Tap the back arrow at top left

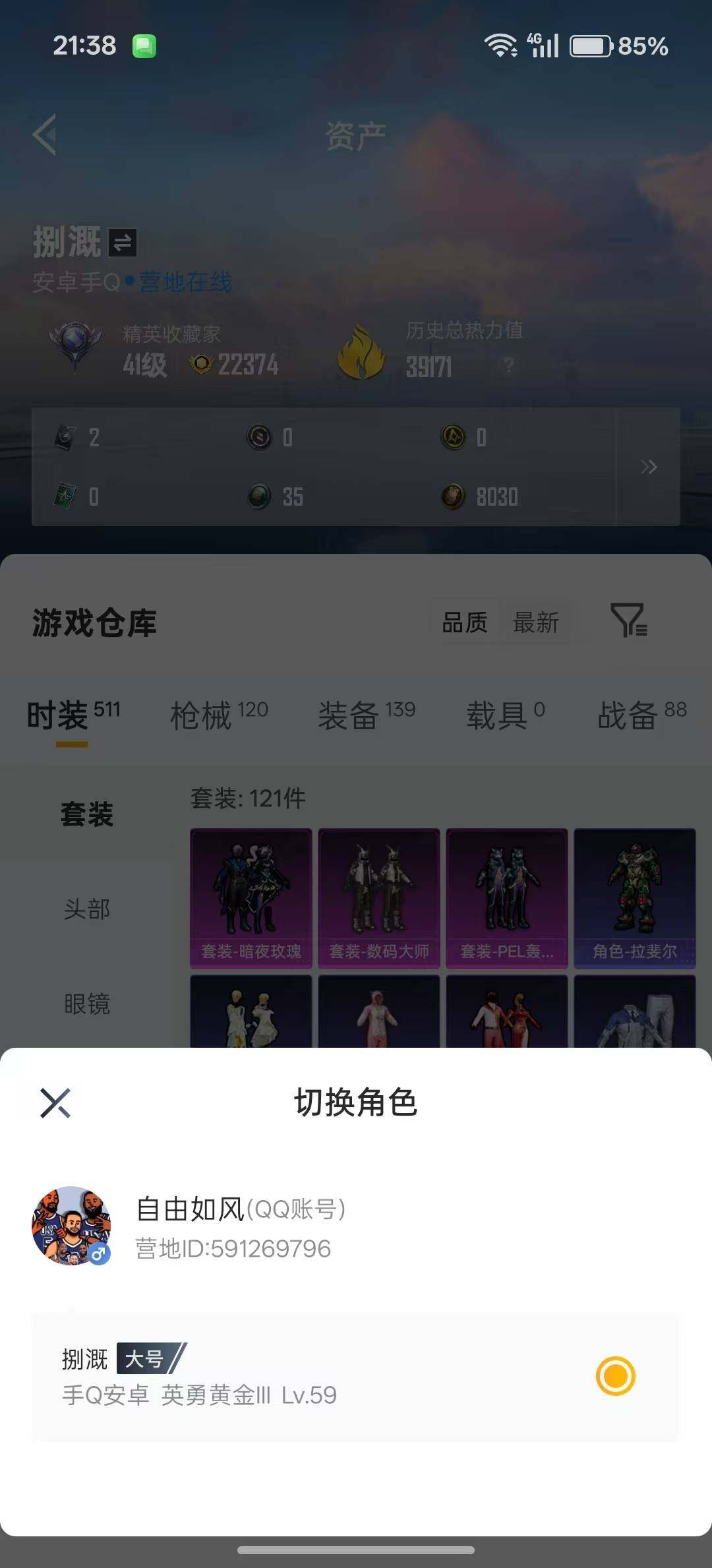(43, 135)
